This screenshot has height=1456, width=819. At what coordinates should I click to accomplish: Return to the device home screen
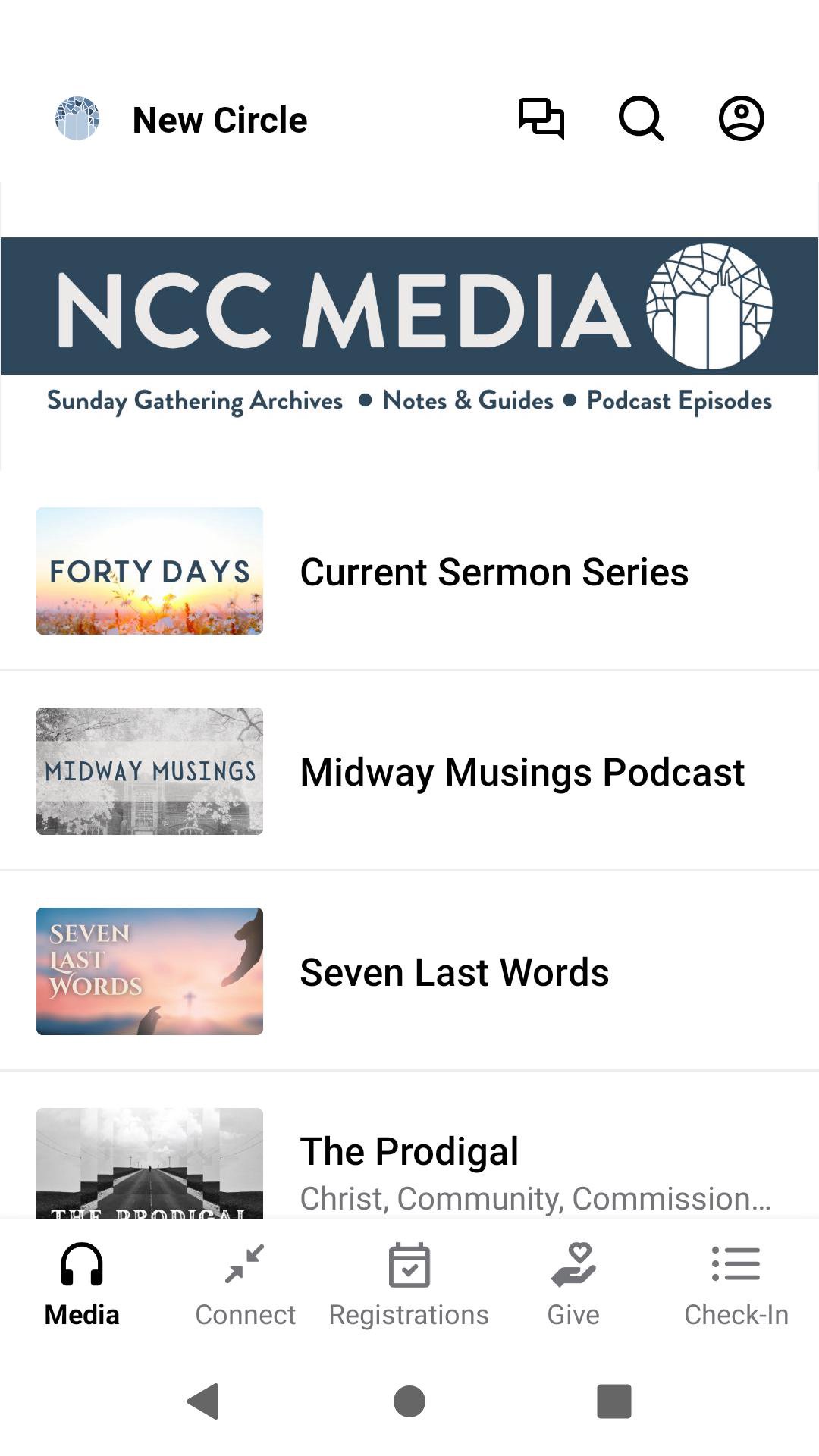(409, 1401)
